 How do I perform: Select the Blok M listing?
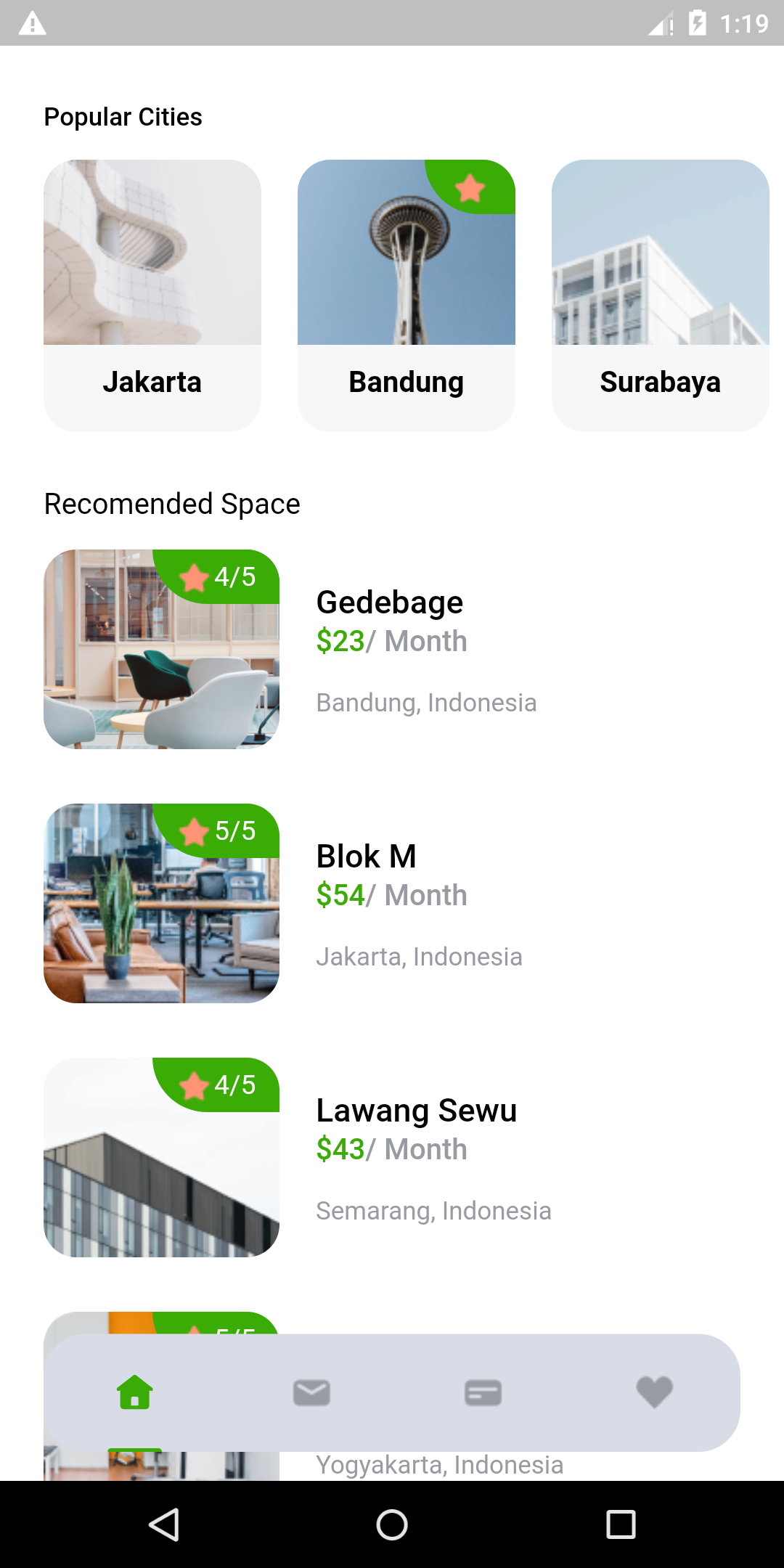366,856
